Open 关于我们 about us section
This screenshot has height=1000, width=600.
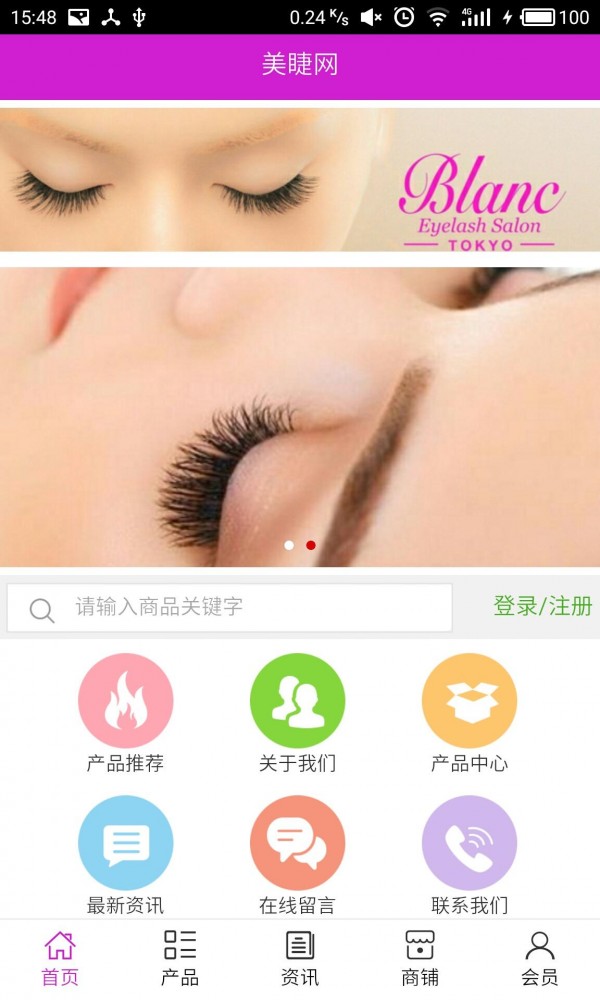click(x=297, y=702)
